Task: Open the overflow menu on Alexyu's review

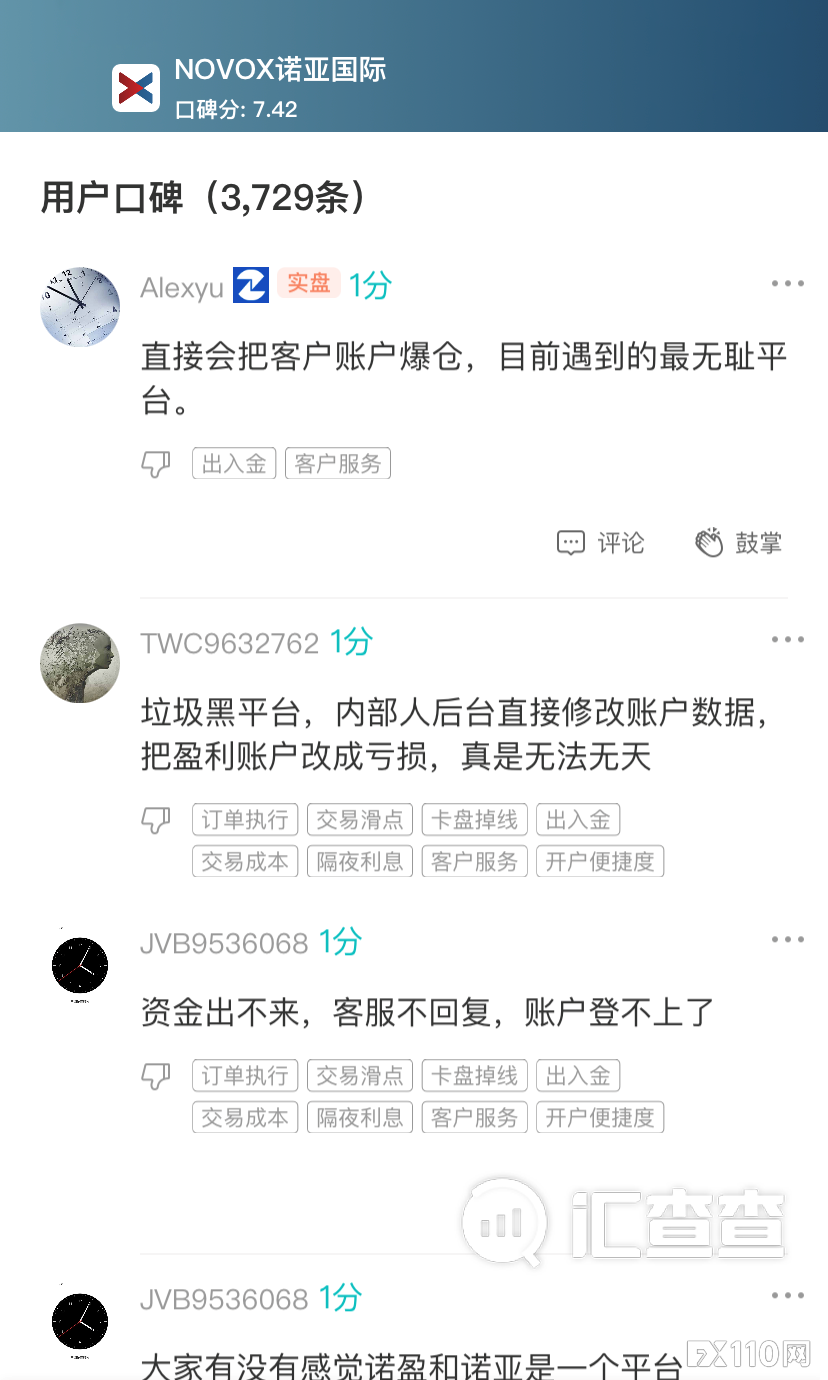Action: [x=788, y=282]
